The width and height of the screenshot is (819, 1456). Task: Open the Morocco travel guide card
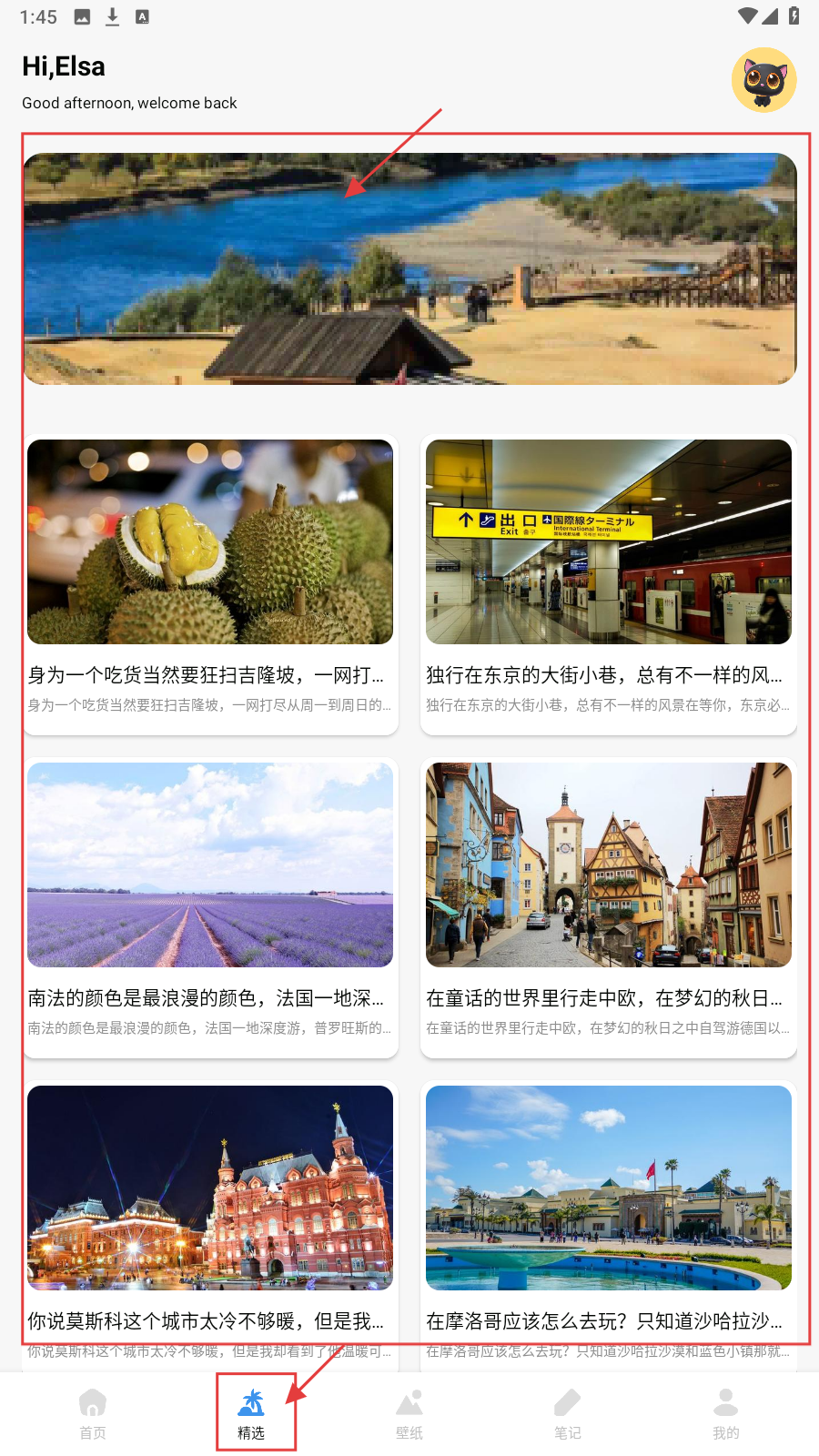[x=608, y=1219]
